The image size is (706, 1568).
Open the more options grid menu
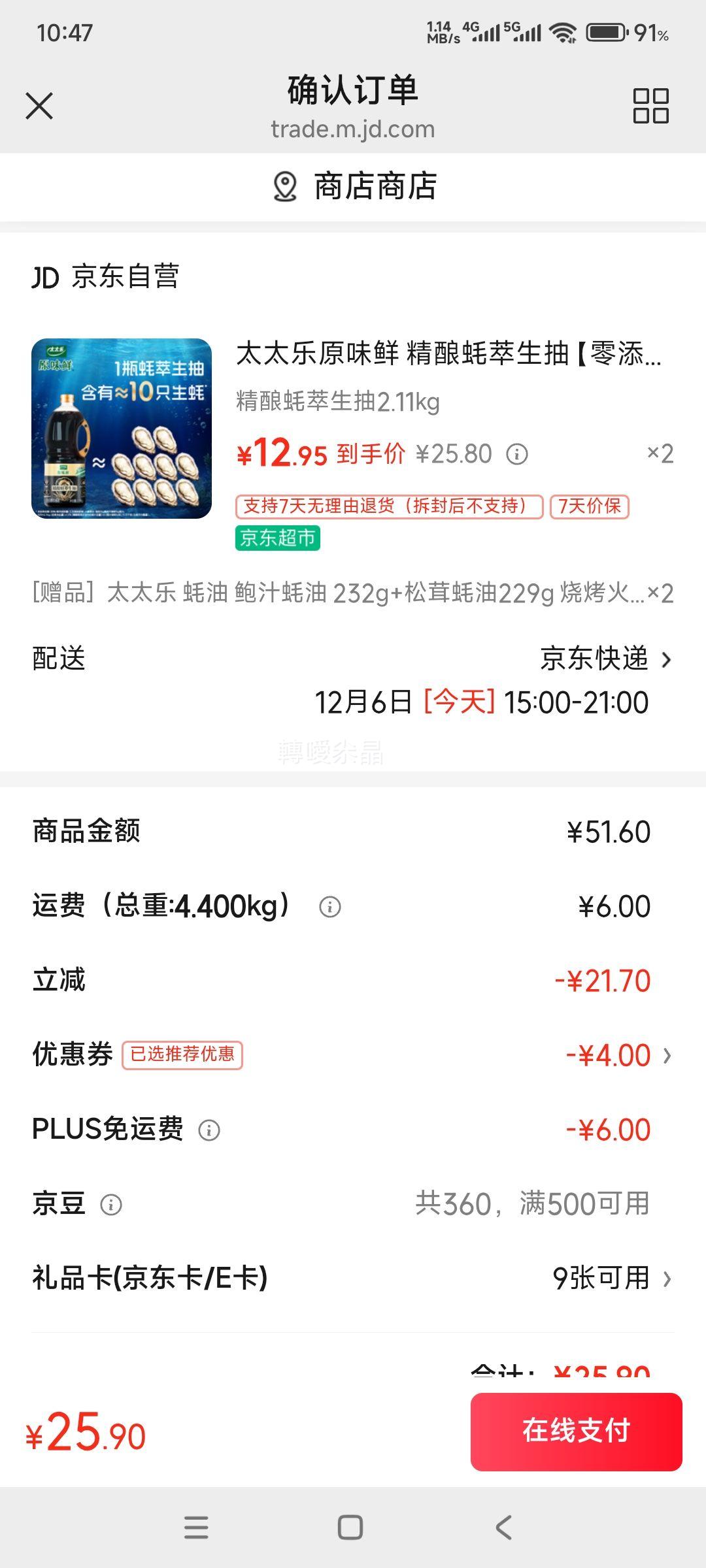coord(650,105)
